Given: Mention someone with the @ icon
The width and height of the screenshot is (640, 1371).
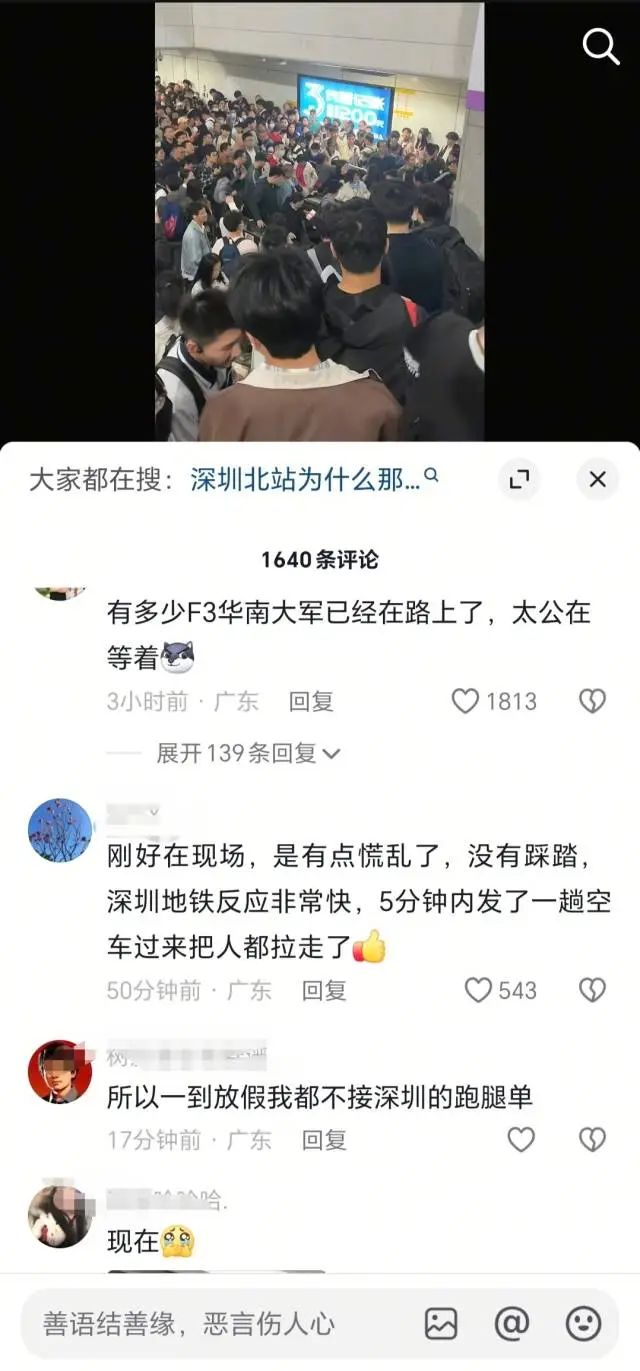Looking at the screenshot, I should coord(512,1324).
